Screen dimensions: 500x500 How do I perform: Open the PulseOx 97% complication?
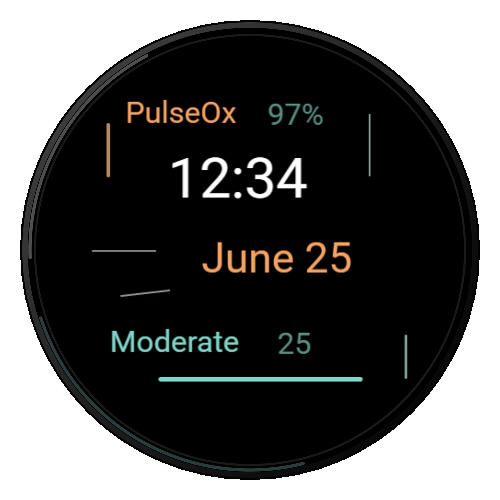click(225, 113)
